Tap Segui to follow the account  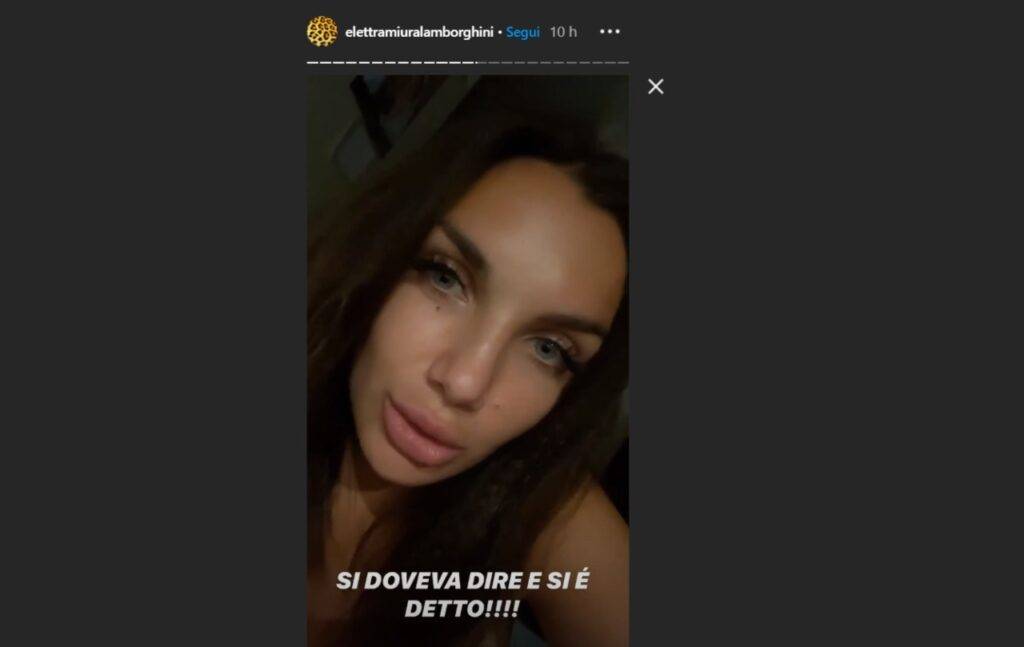(523, 31)
